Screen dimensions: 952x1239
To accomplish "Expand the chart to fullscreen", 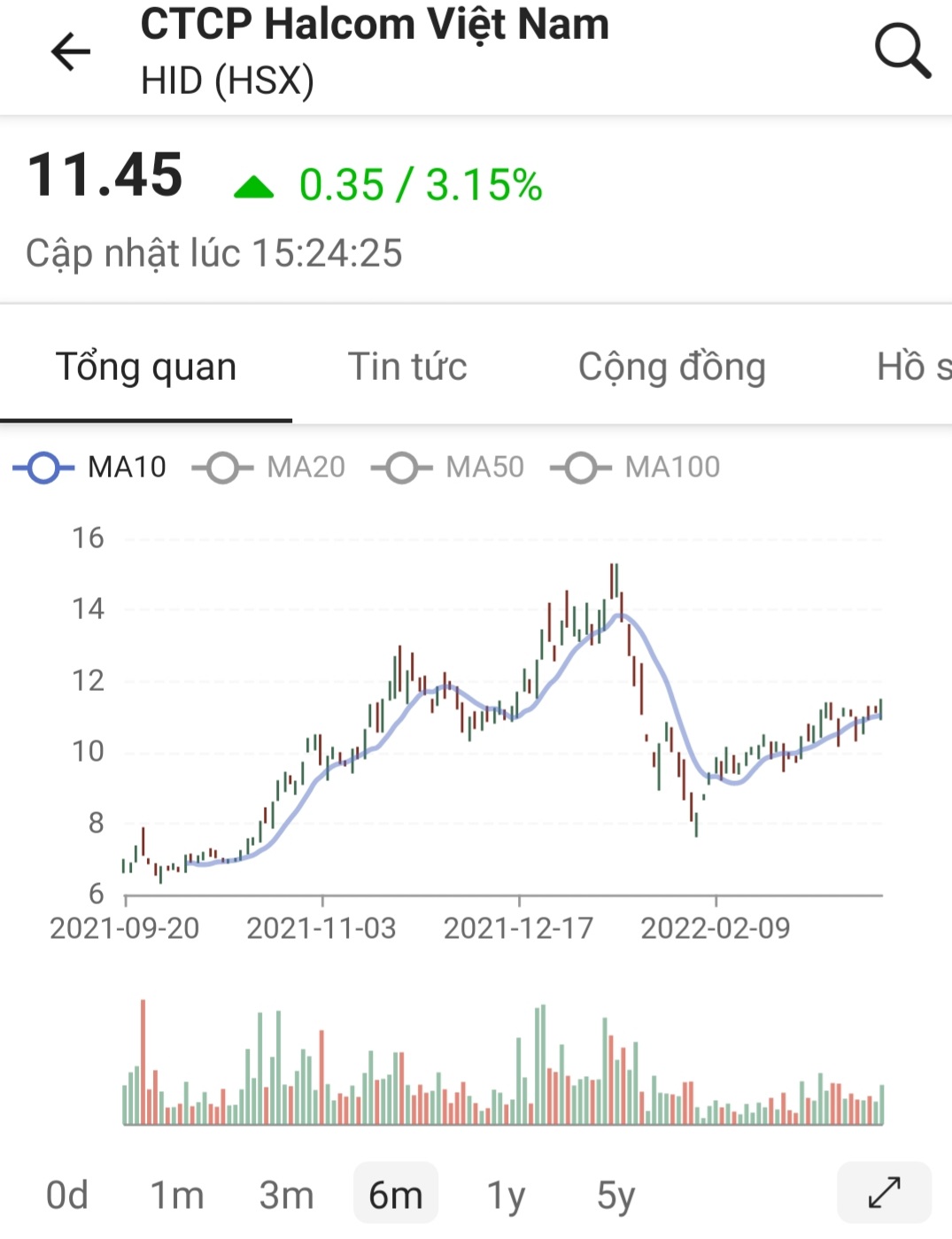I will (x=884, y=1192).
